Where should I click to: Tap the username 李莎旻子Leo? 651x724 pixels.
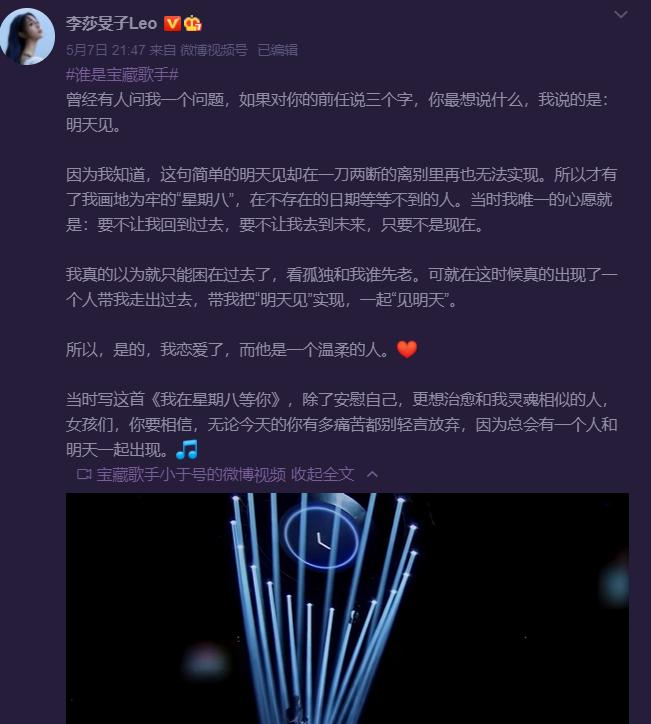111,23
